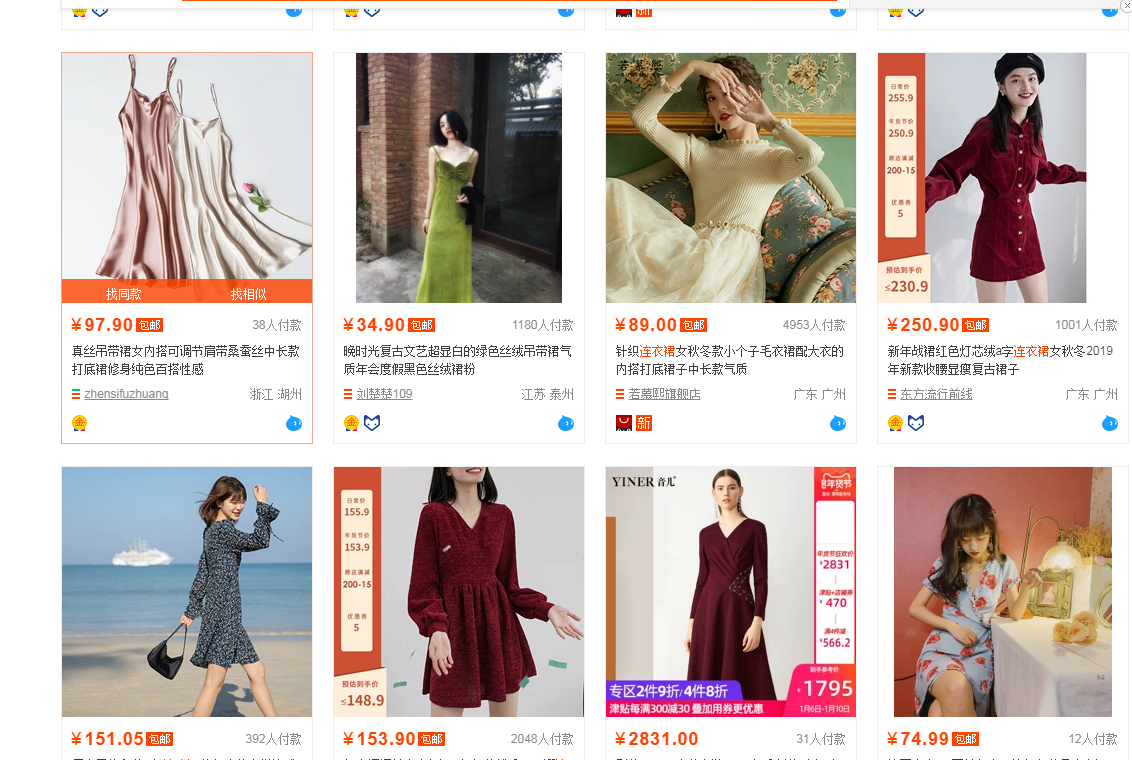The height and width of the screenshot is (760, 1132).
Task: Tap 找同款 on the silk slip dress
Action: 124,293
